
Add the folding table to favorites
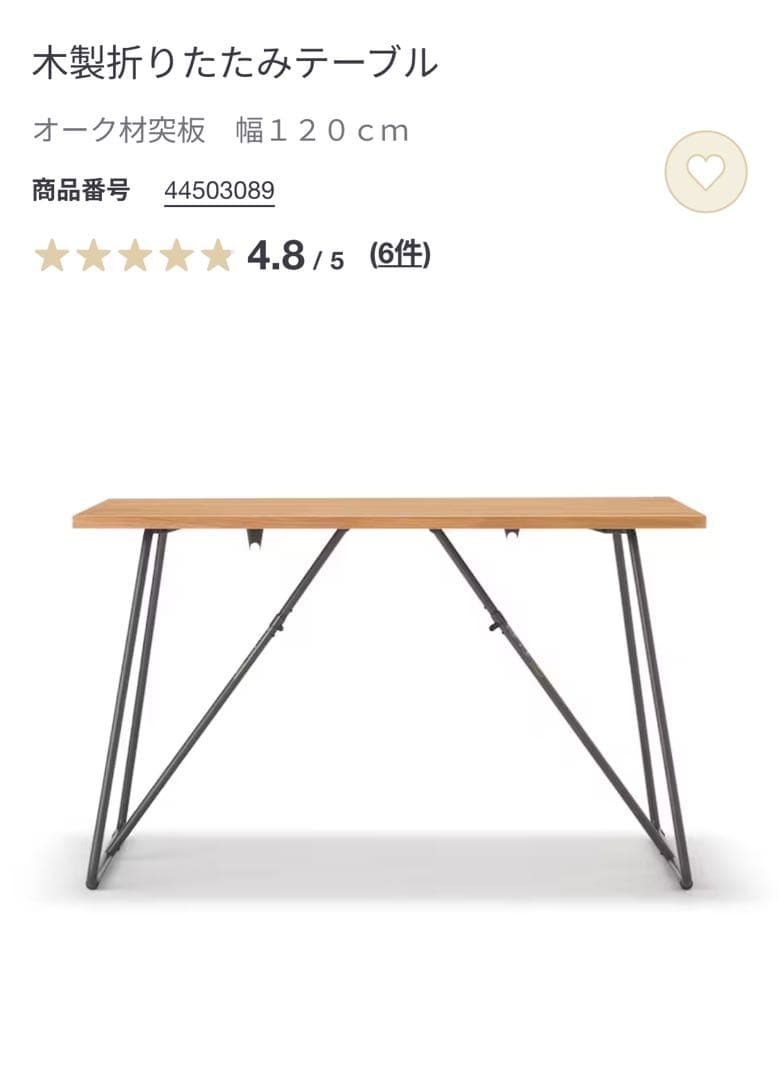tap(705, 172)
